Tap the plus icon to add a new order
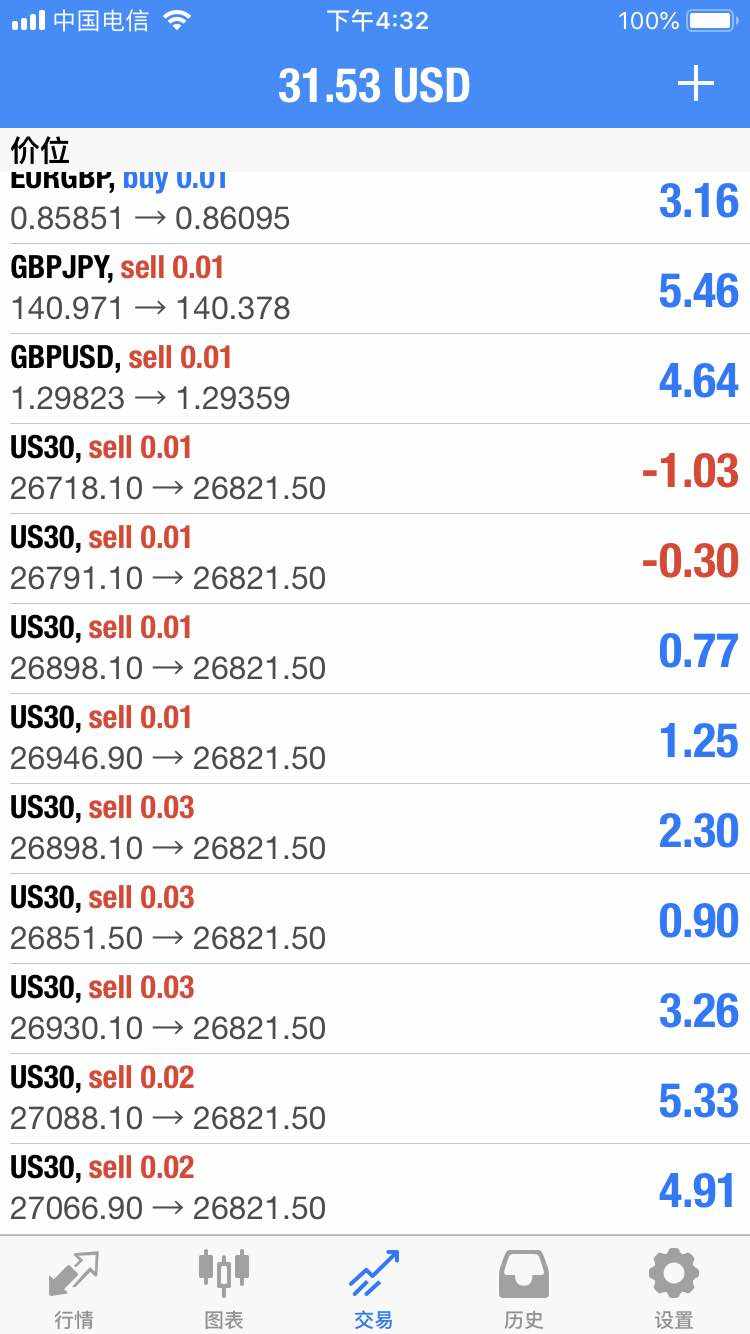 [695, 84]
